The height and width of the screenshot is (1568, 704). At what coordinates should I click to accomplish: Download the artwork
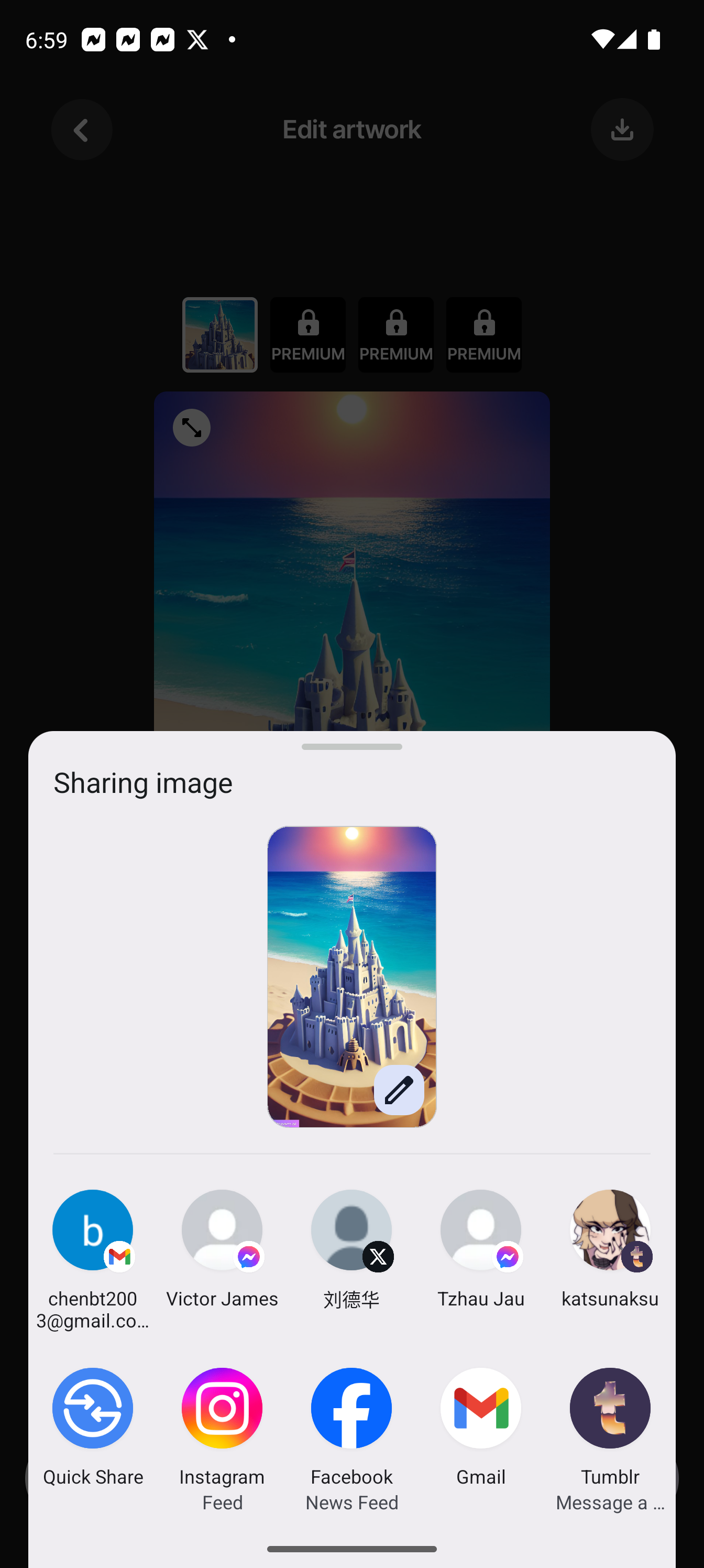[622, 129]
